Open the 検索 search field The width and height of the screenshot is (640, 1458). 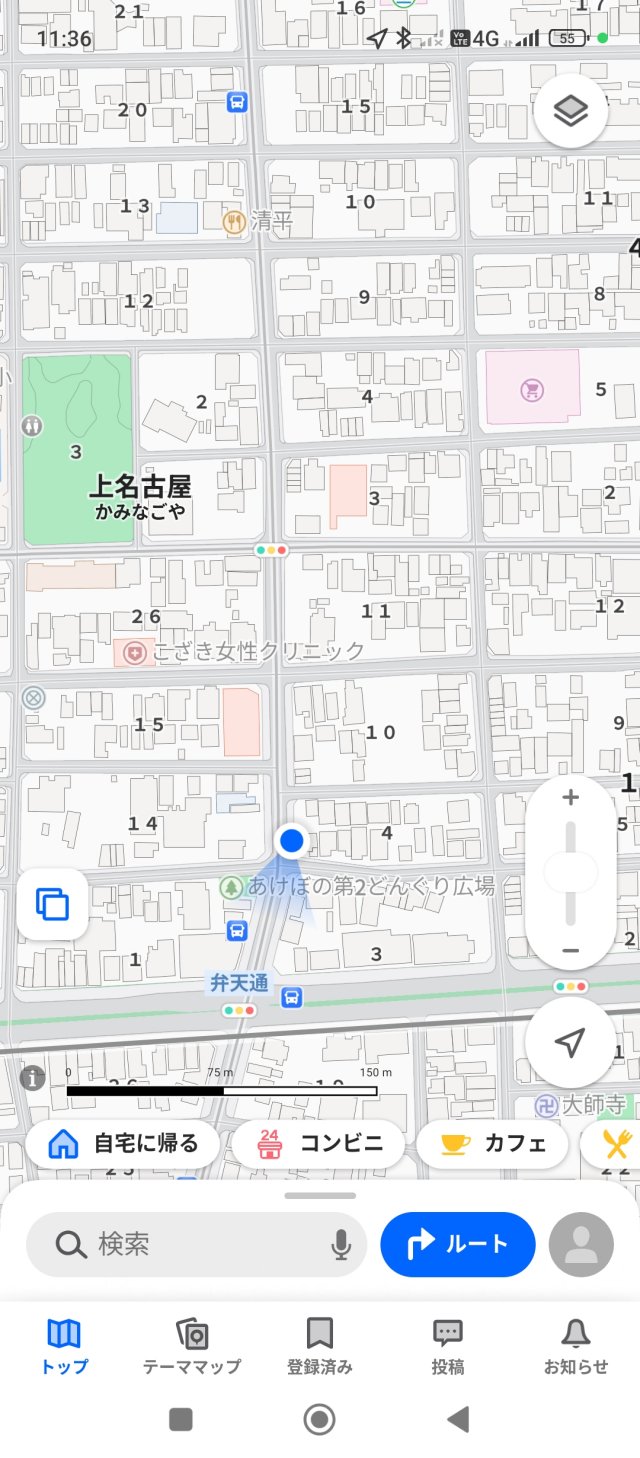tap(180, 1244)
